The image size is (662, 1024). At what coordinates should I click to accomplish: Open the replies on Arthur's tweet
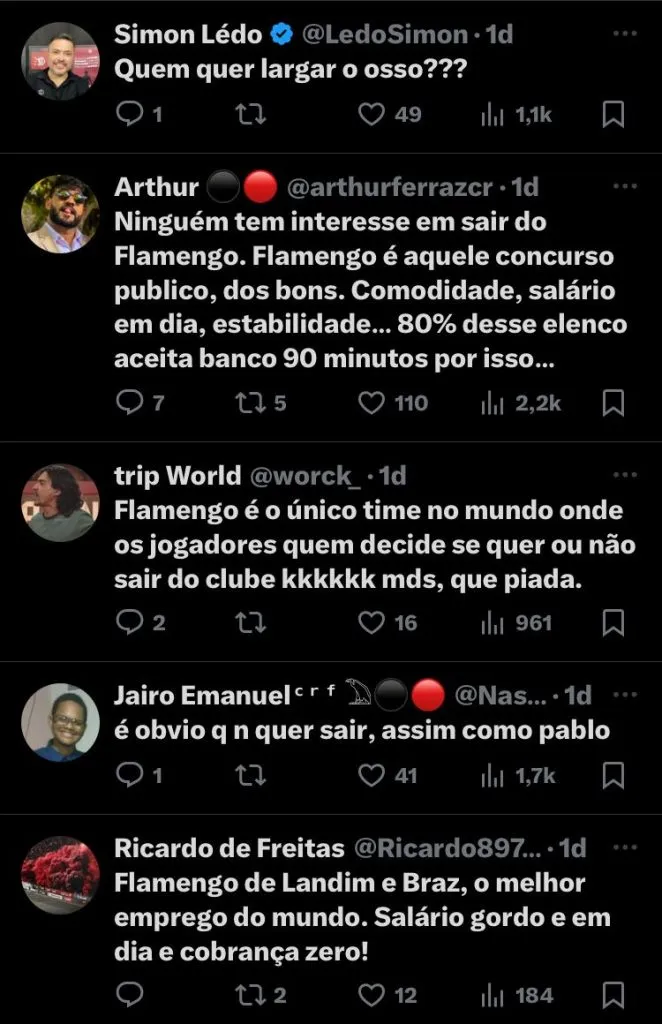[x=130, y=403]
